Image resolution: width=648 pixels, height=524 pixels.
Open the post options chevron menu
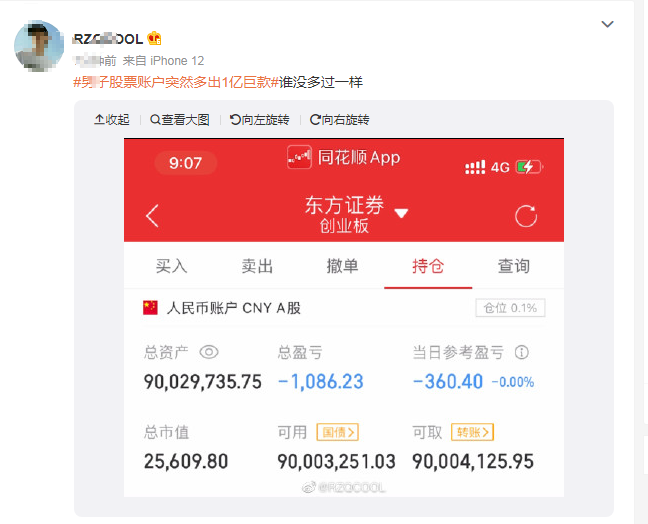click(607, 24)
